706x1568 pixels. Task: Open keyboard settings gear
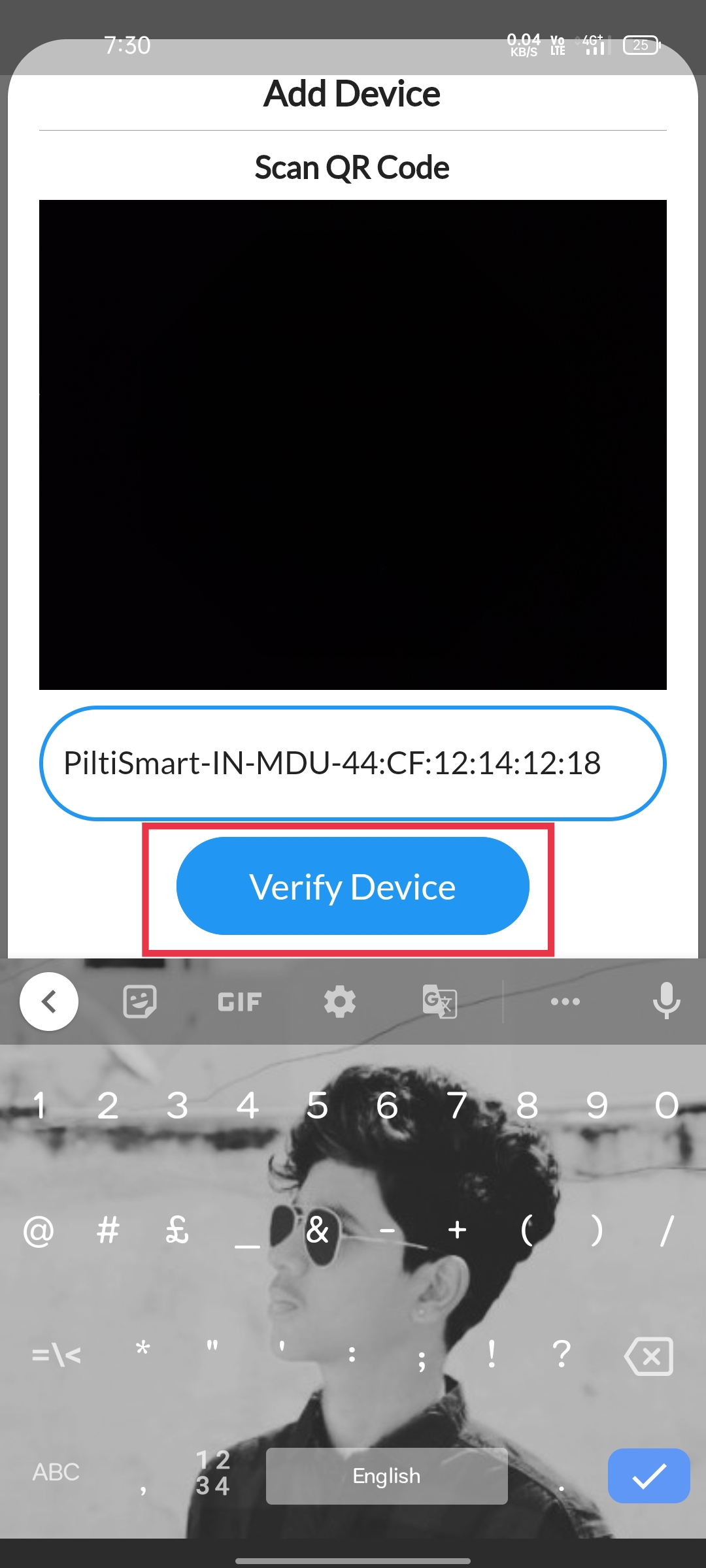[339, 1001]
